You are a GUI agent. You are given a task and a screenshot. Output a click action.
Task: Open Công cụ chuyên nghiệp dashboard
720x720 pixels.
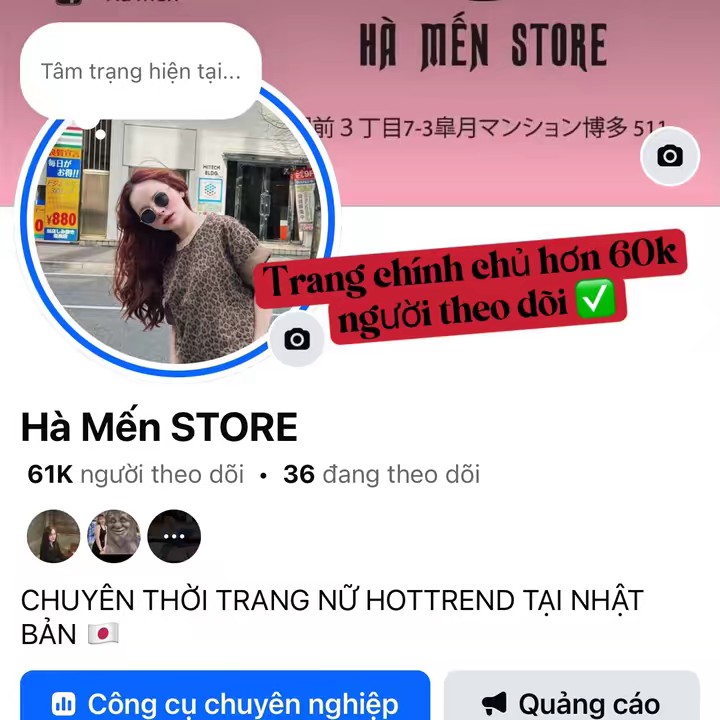[225, 700]
